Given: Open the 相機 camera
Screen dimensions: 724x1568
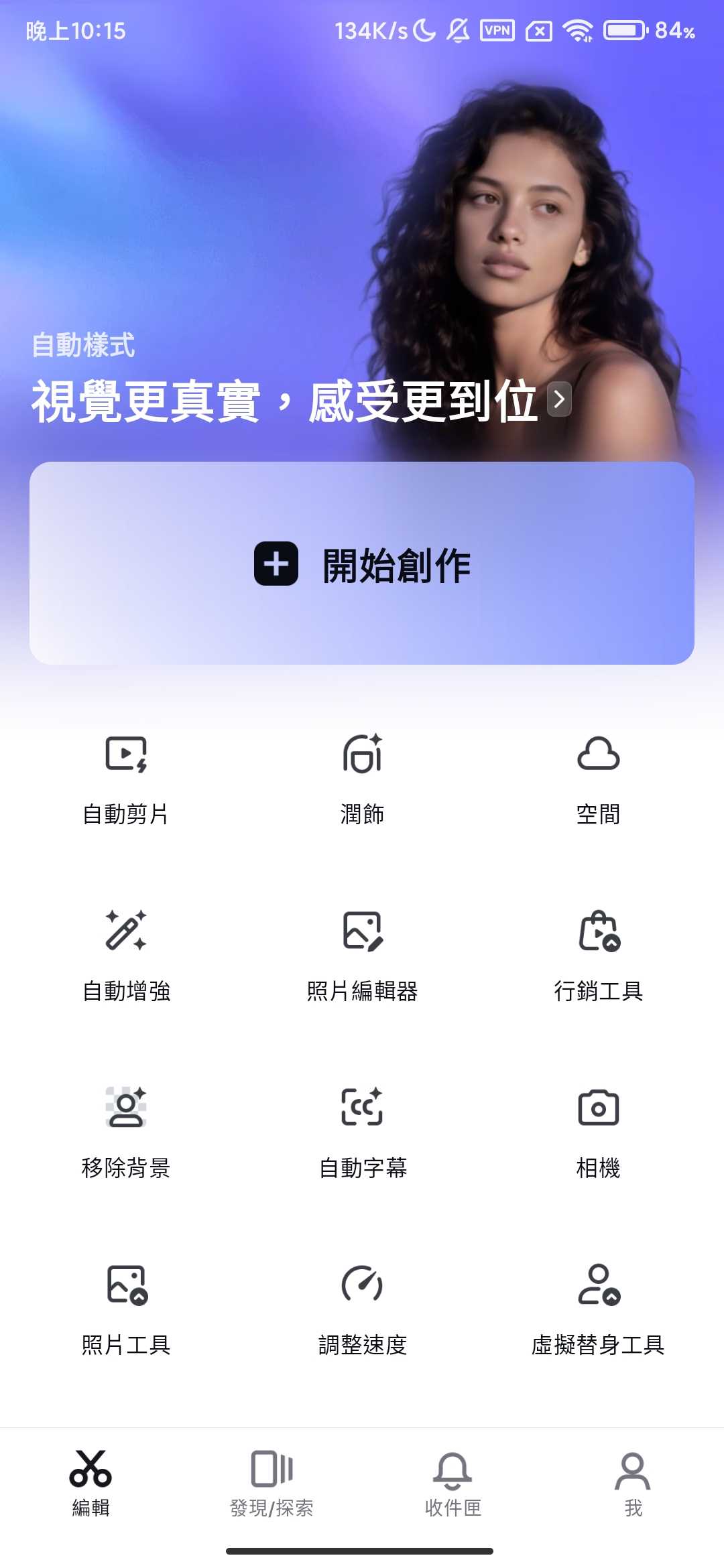Looking at the screenshot, I should tap(598, 1131).
